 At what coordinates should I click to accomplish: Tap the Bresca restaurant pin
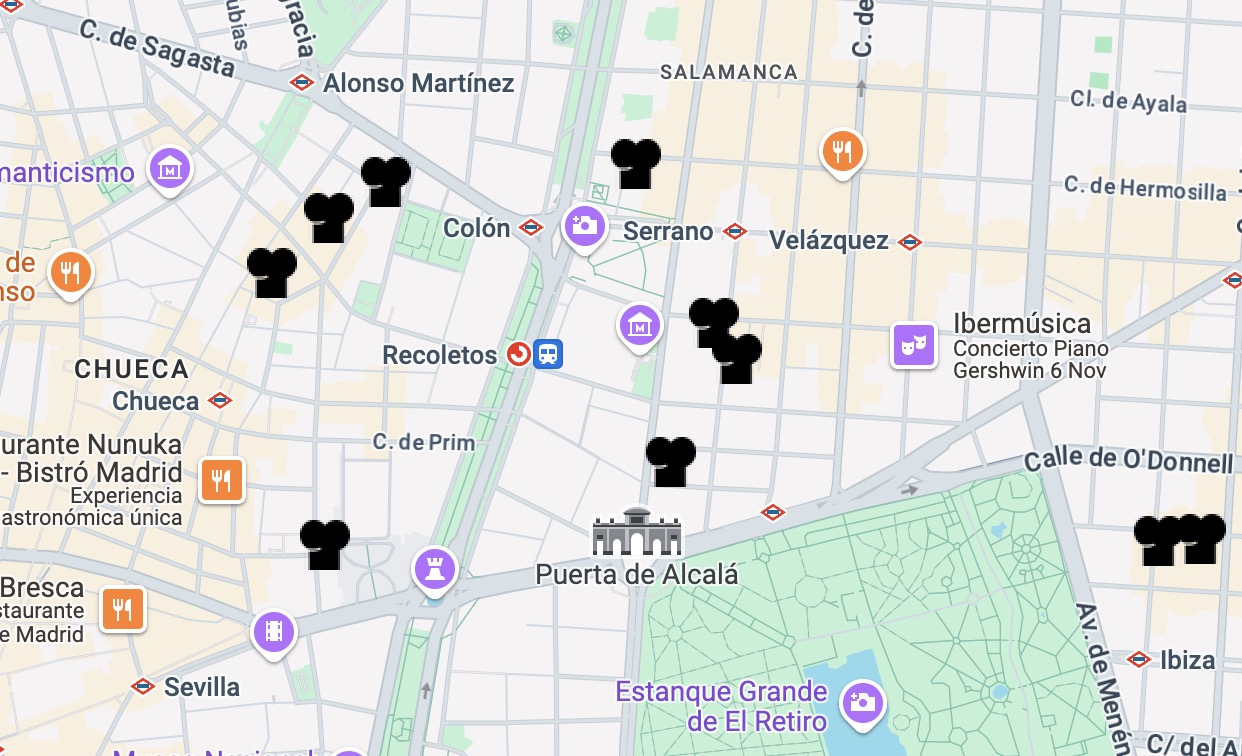tap(123, 608)
